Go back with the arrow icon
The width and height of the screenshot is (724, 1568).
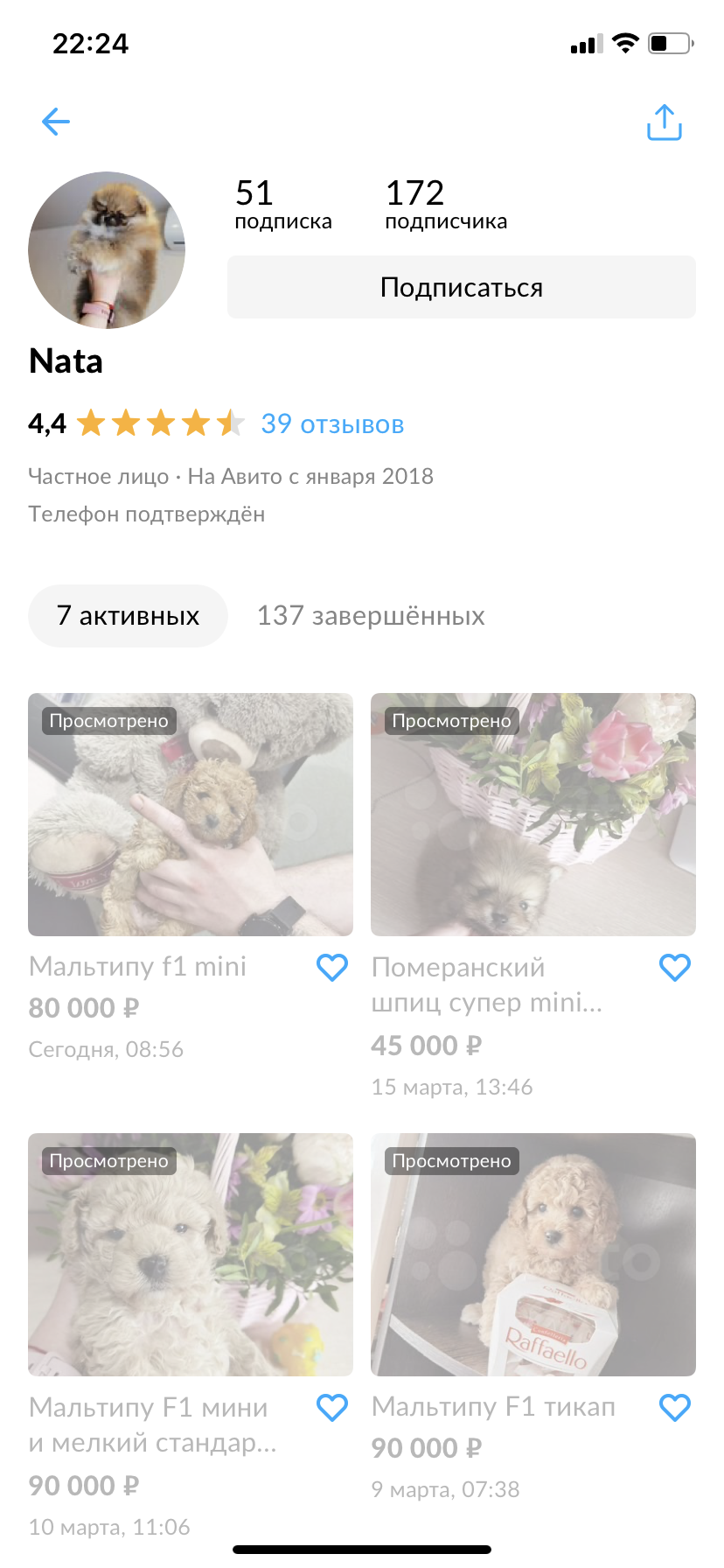tap(56, 122)
